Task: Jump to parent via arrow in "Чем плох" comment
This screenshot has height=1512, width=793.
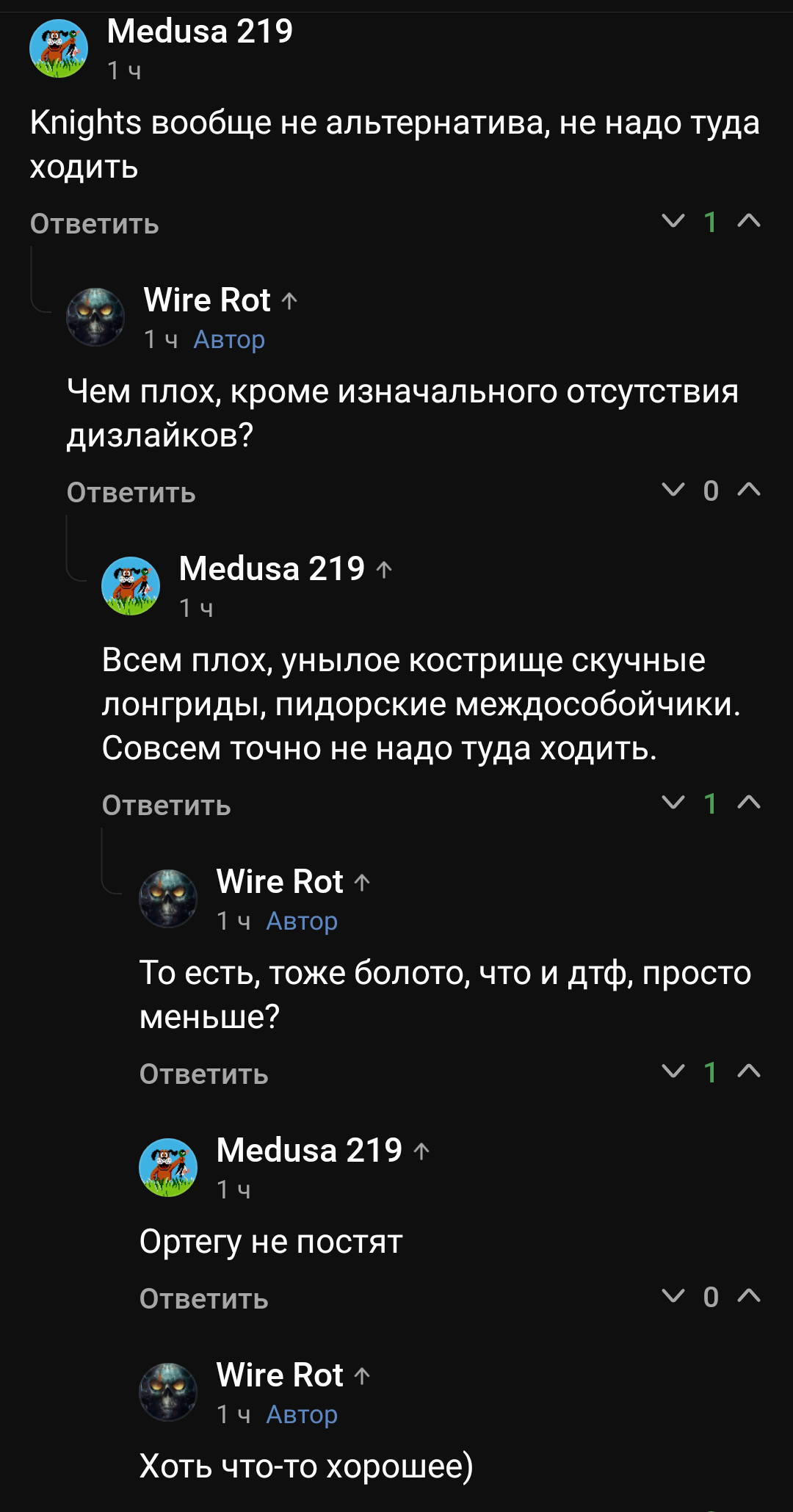Action: click(289, 301)
